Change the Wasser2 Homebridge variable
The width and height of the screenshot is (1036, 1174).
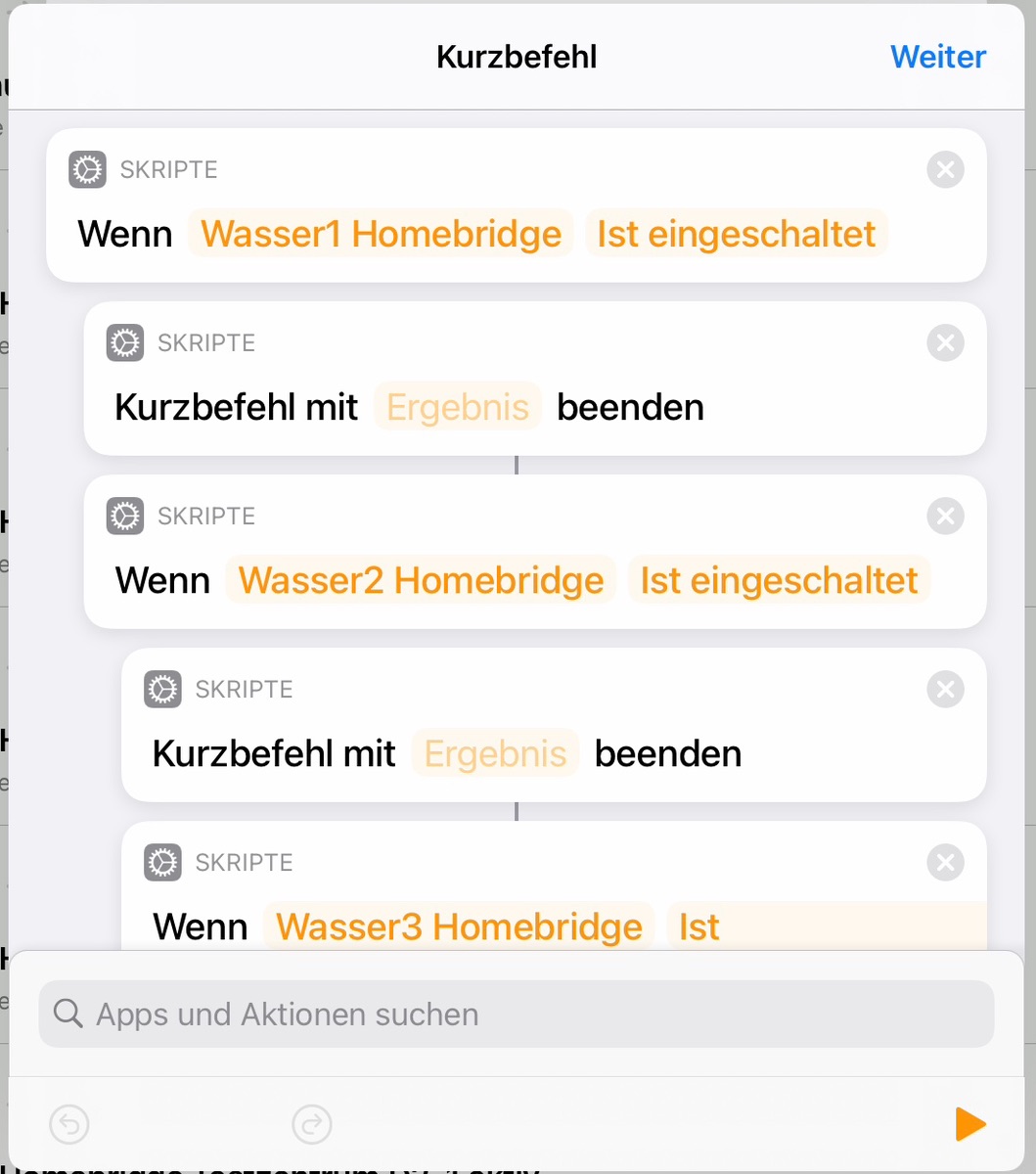(421, 580)
